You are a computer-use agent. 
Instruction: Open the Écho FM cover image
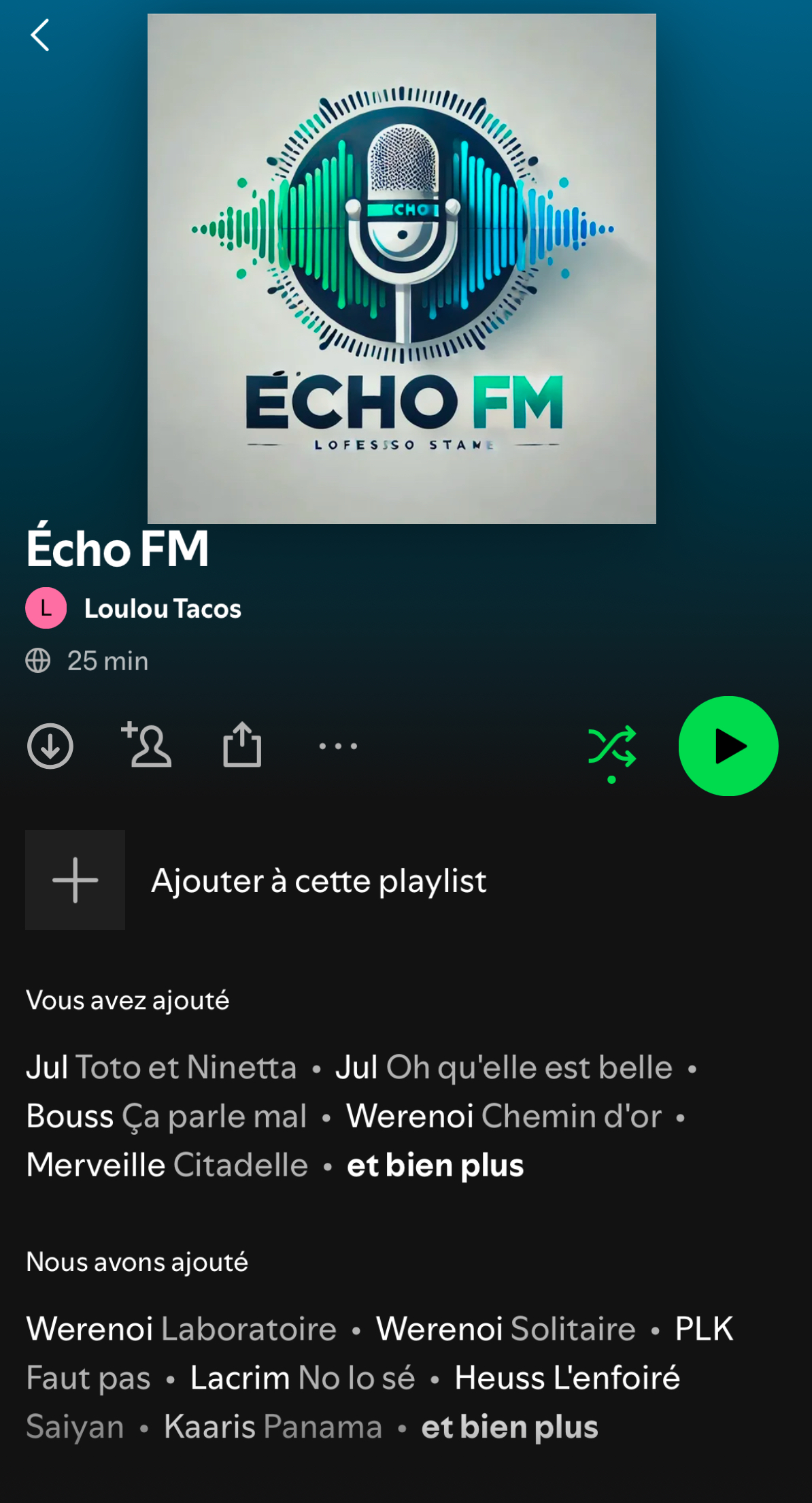[x=402, y=269]
